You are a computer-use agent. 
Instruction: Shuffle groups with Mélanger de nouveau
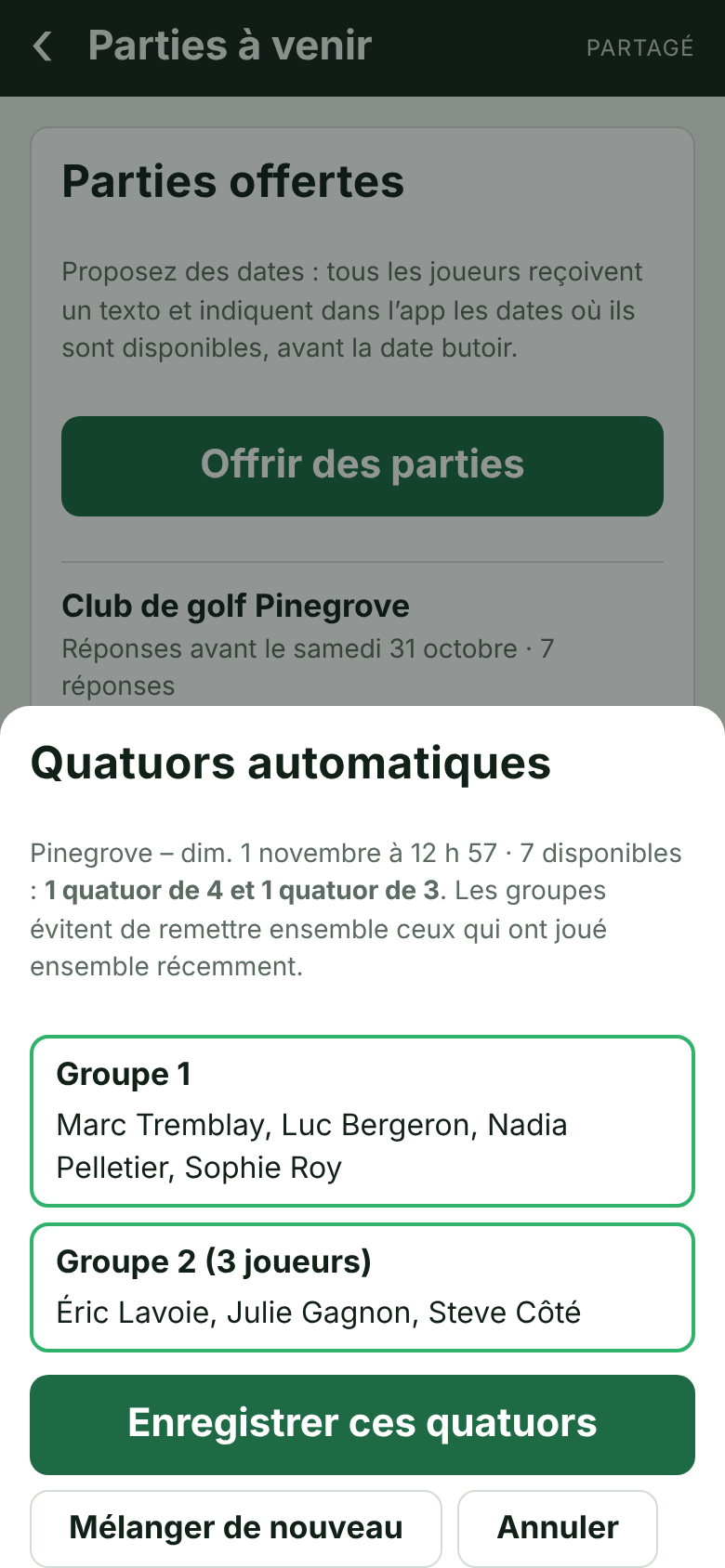click(x=236, y=1528)
